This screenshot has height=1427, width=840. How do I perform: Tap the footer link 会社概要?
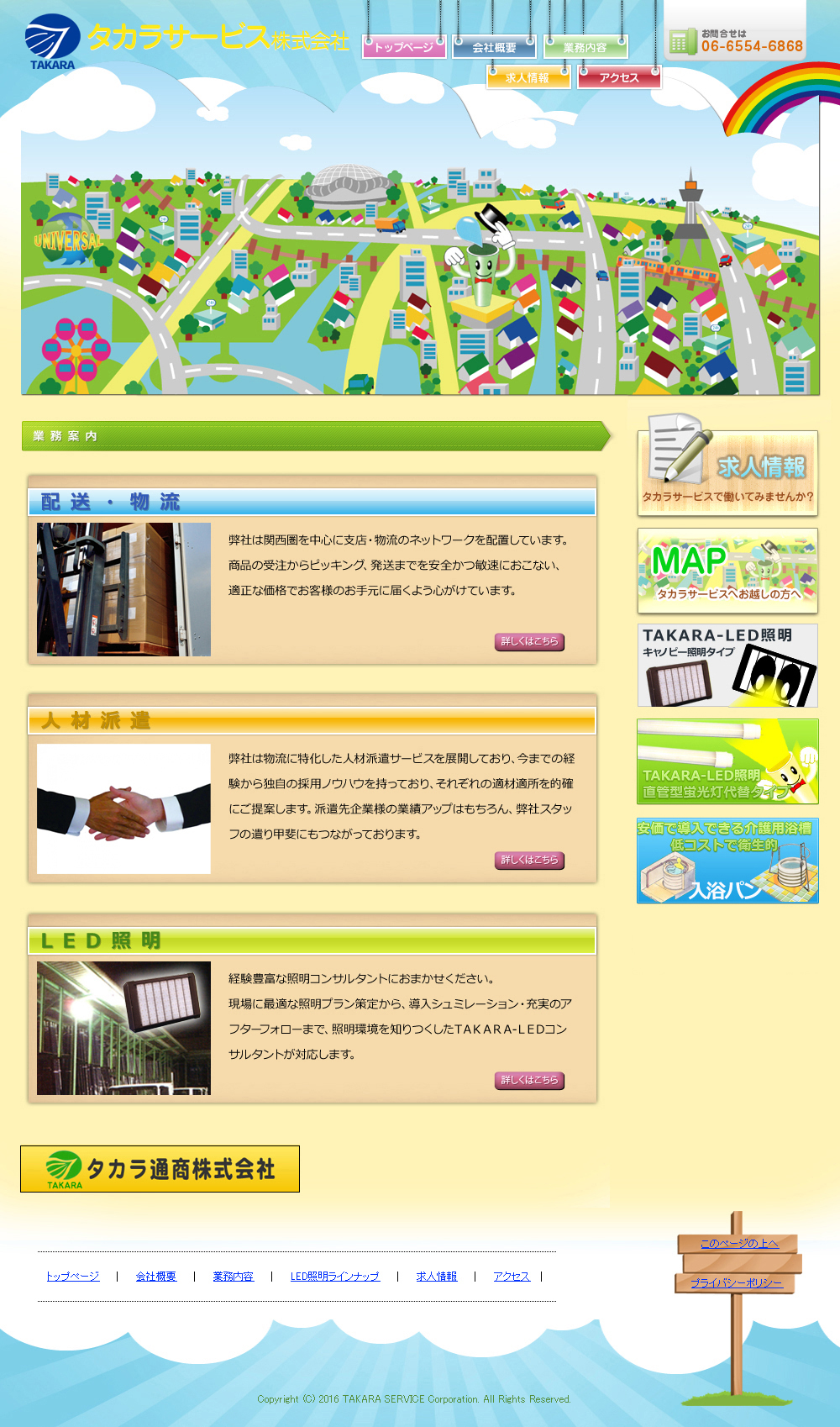click(x=156, y=1276)
